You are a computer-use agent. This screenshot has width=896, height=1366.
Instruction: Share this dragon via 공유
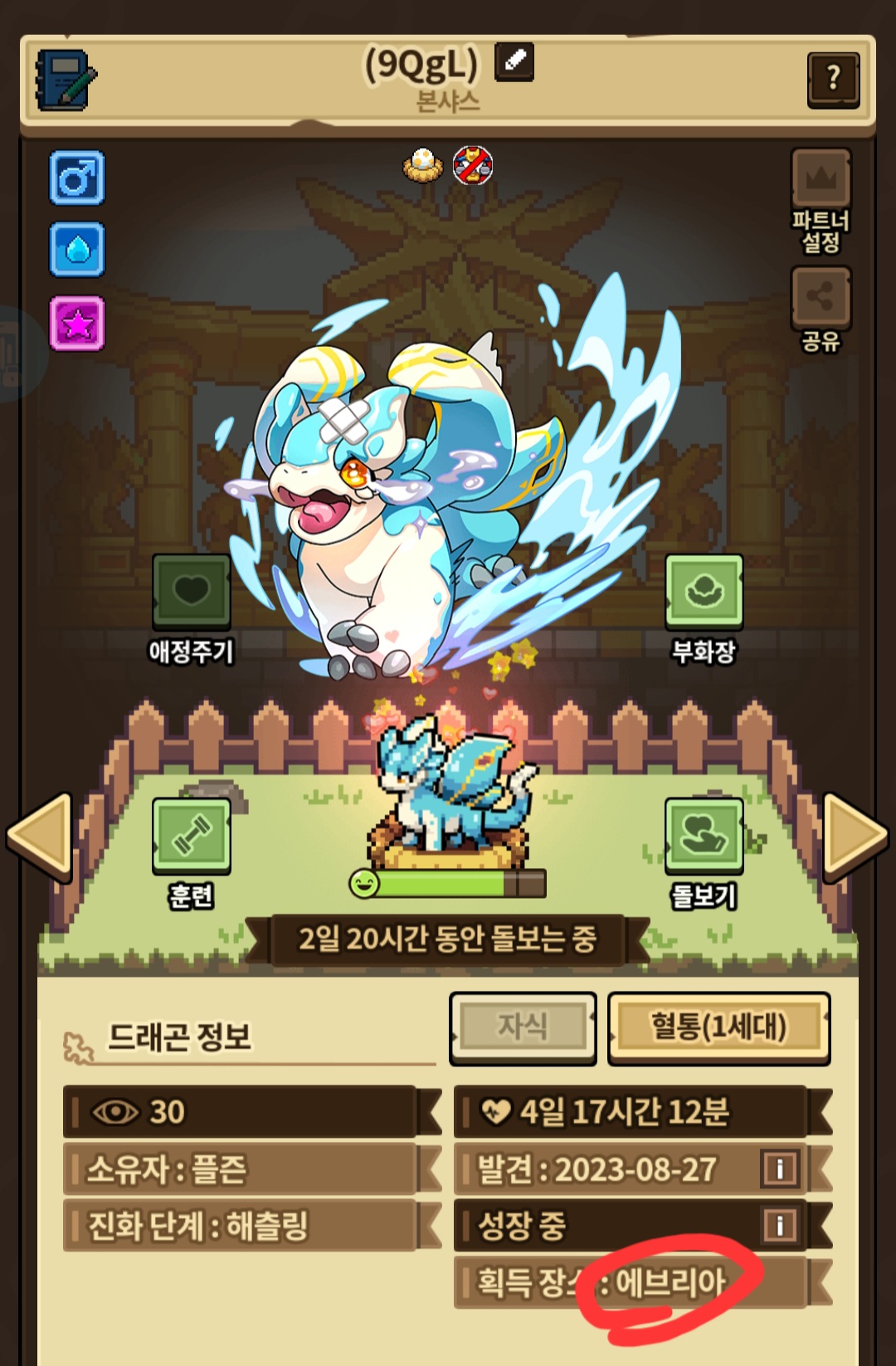click(x=821, y=310)
